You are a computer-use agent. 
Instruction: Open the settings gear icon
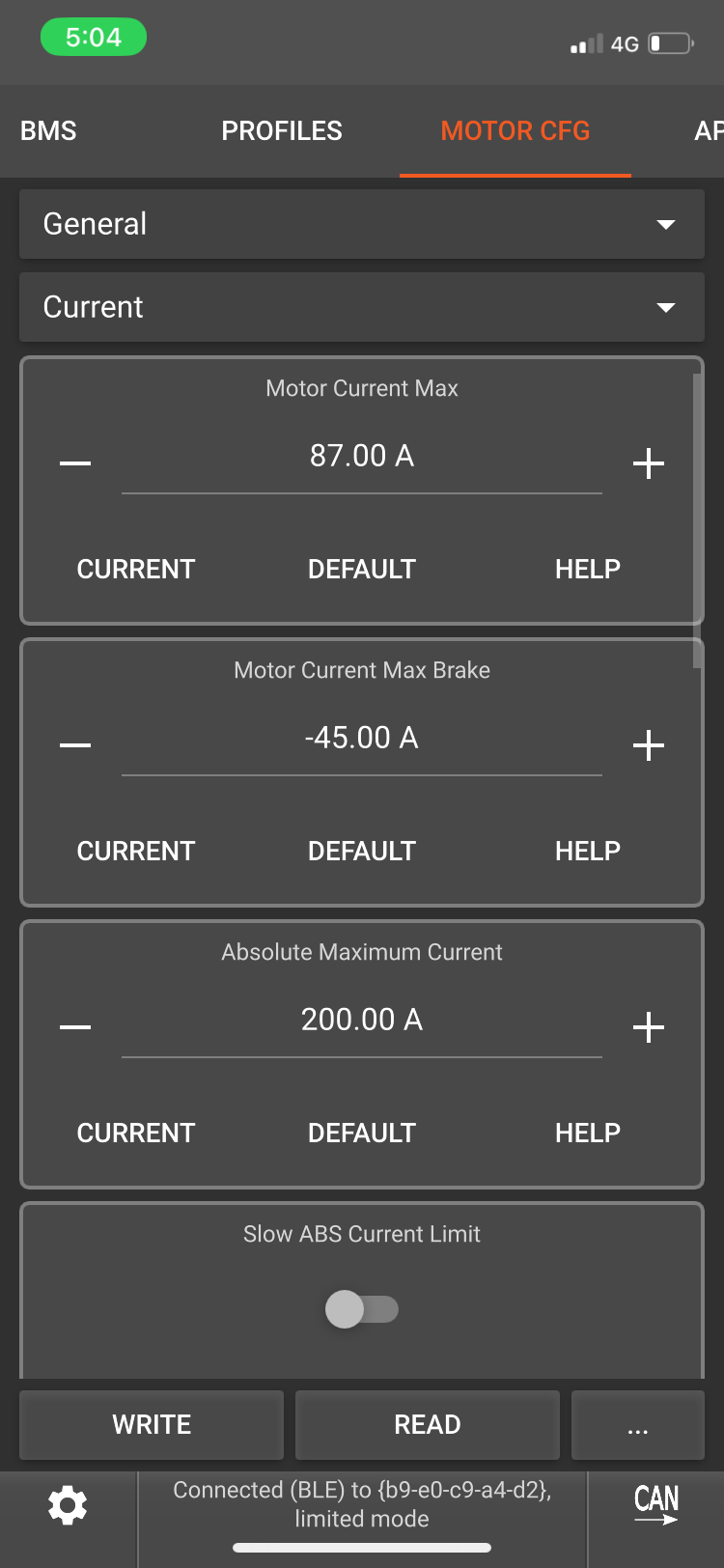point(68,1505)
